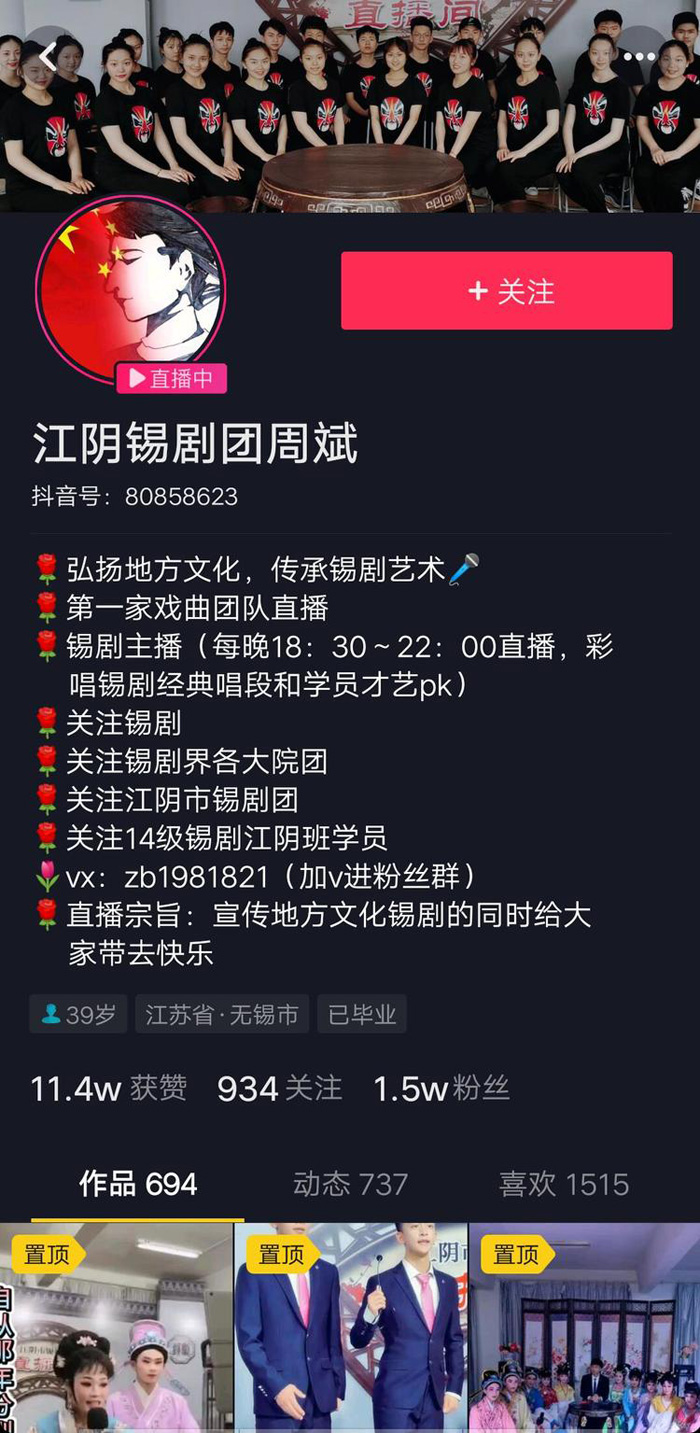View the 934 关注 following list

[x=279, y=1089]
